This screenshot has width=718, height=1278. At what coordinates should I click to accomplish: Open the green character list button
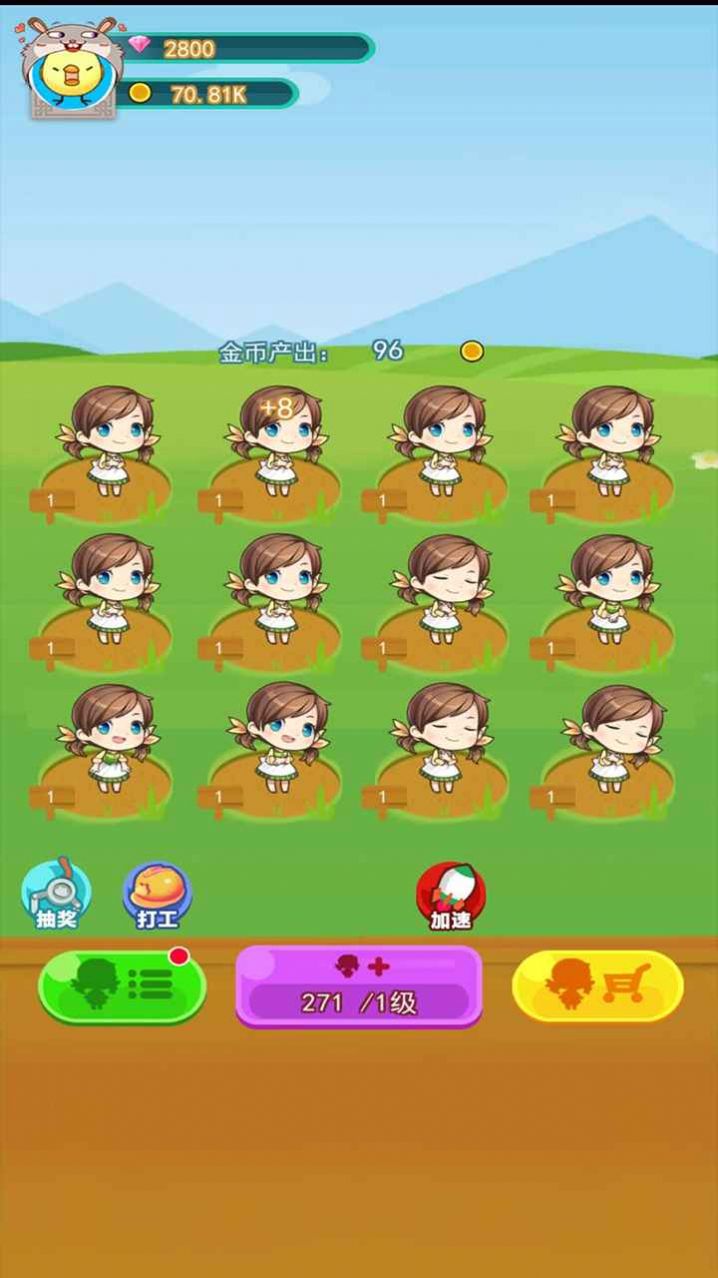tap(122, 985)
